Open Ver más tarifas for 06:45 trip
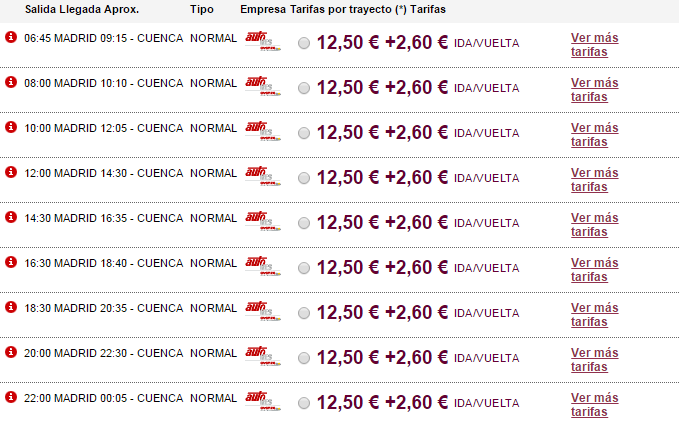 tap(594, 44)
